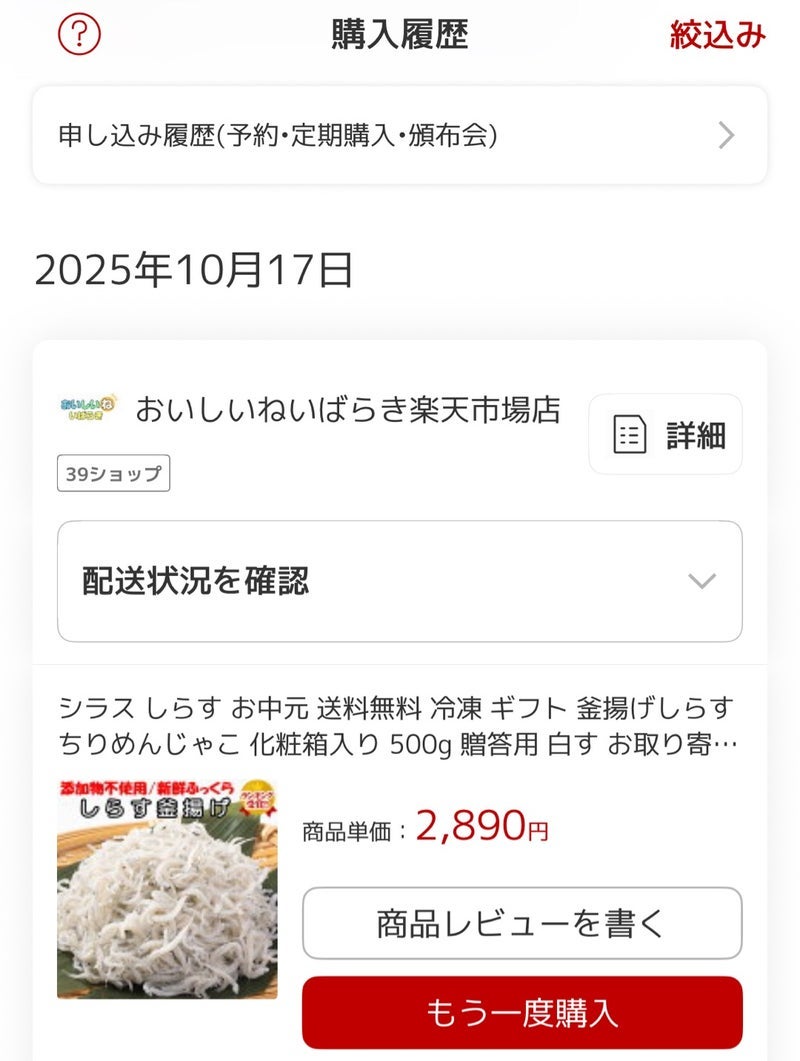Write a review with 商品レビューを書く

(522, 923)
